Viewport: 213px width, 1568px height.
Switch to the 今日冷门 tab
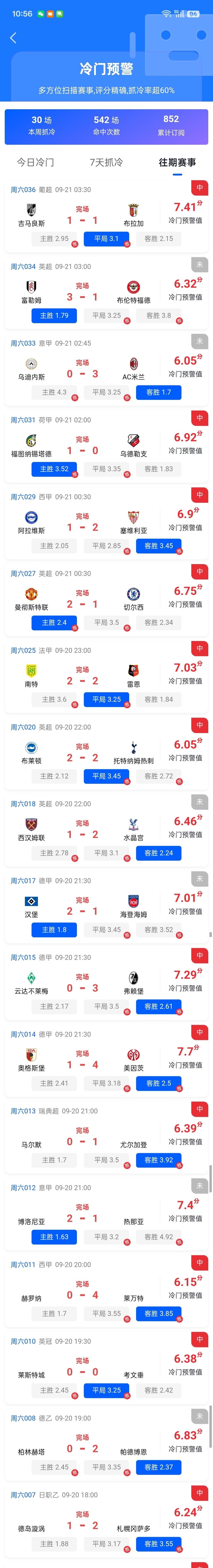pos(35,162)
